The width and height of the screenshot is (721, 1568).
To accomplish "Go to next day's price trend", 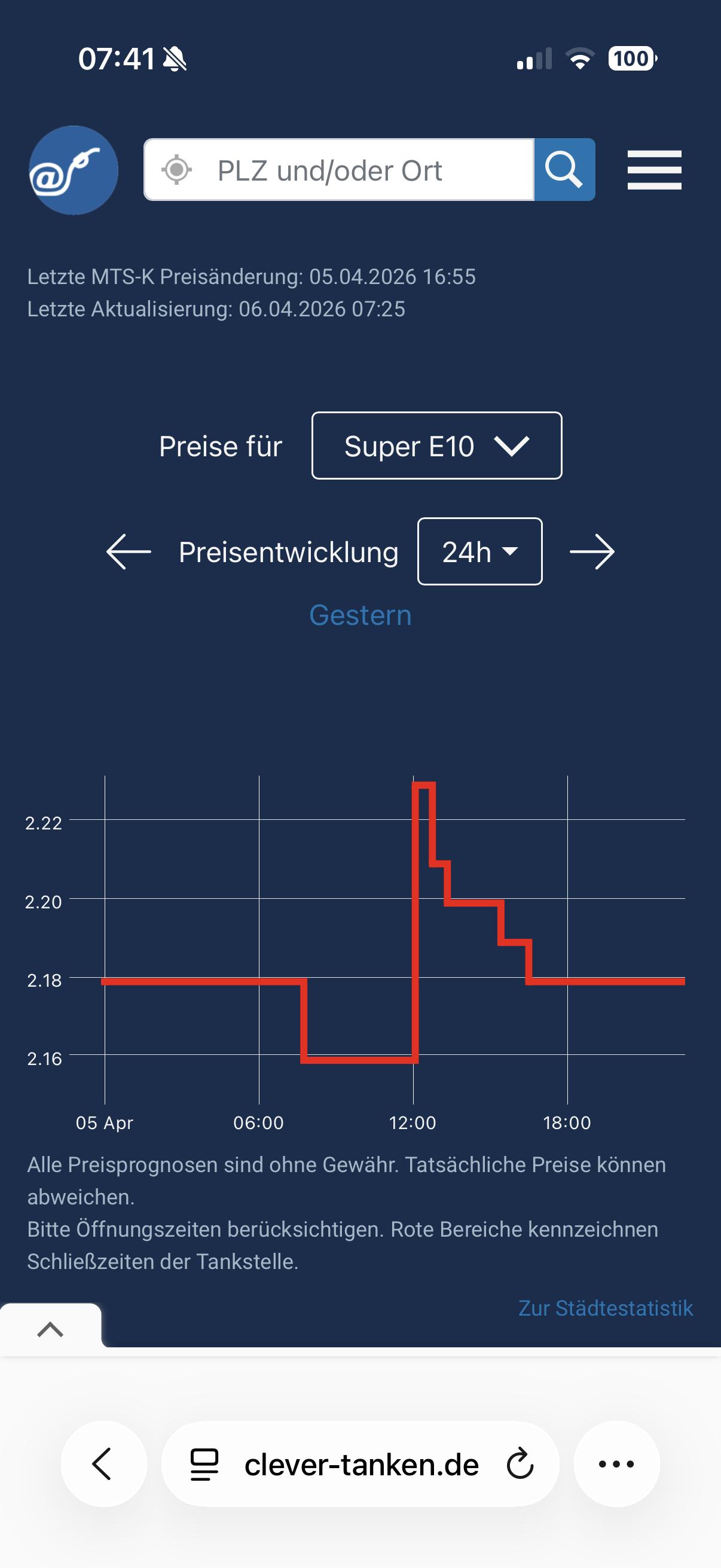I will pyautogui.click(x=591, y=551).
